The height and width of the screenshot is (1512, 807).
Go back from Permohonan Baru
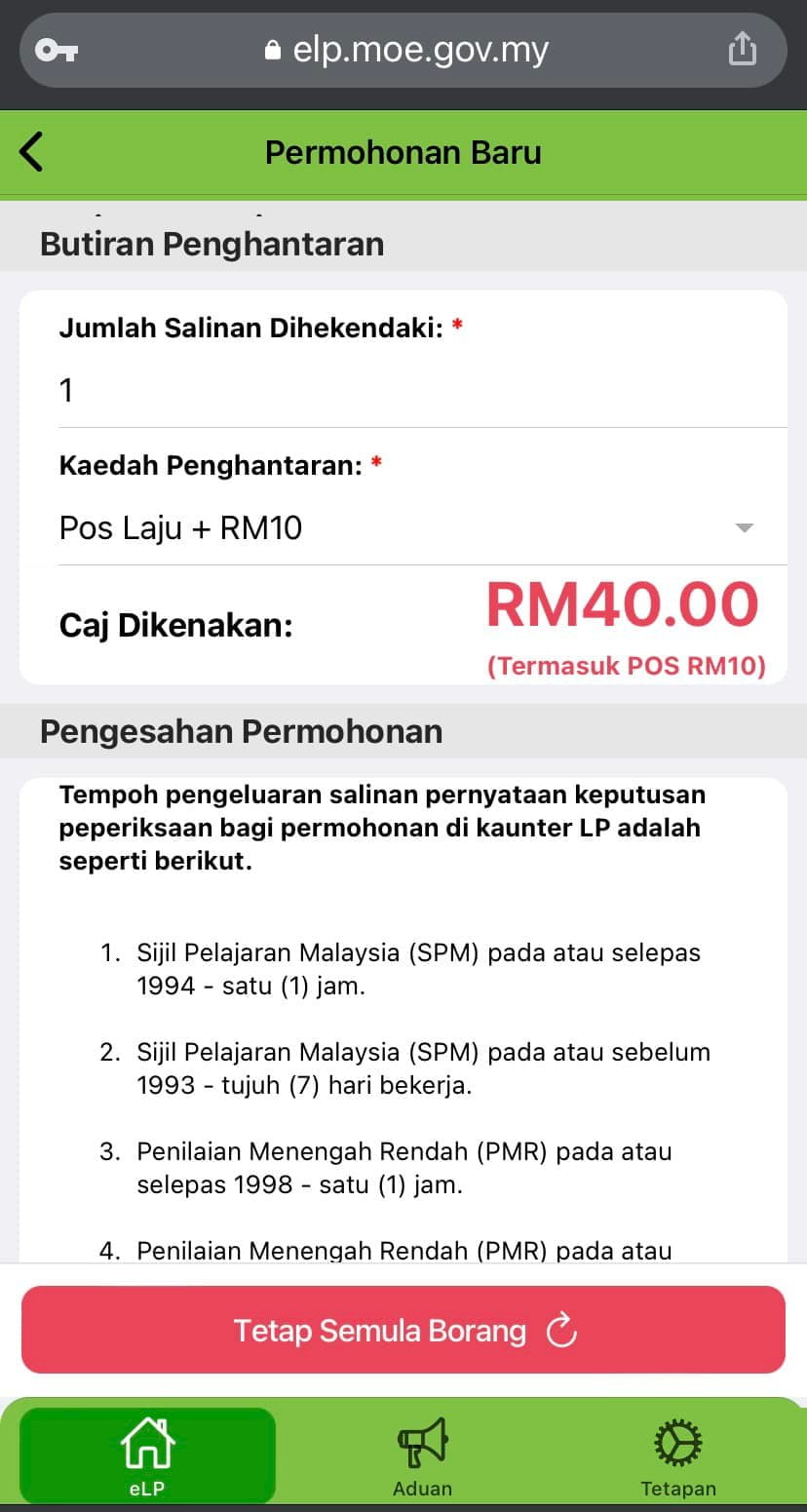coord(31,152)
